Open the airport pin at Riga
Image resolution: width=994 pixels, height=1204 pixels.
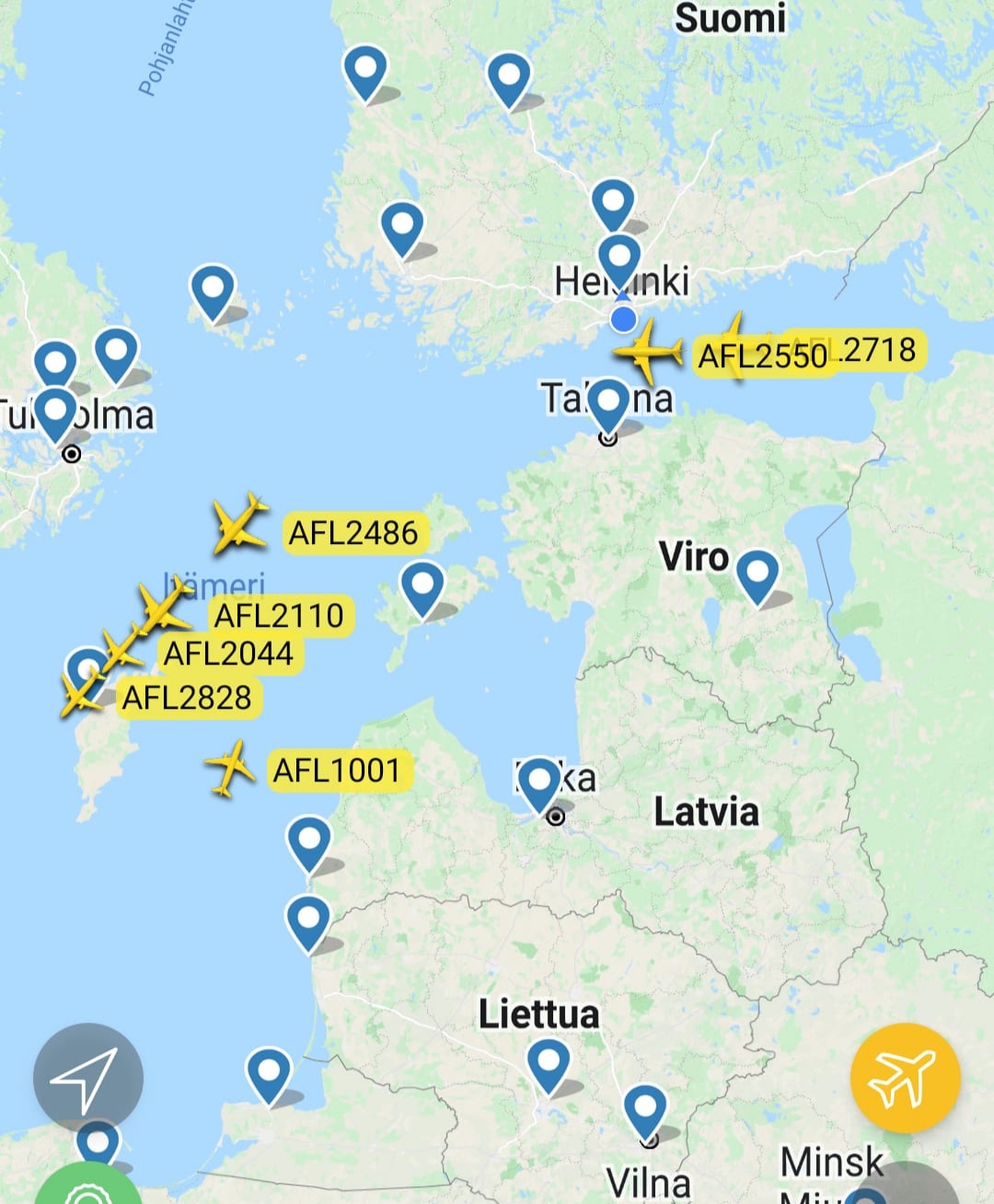(538, 782)
